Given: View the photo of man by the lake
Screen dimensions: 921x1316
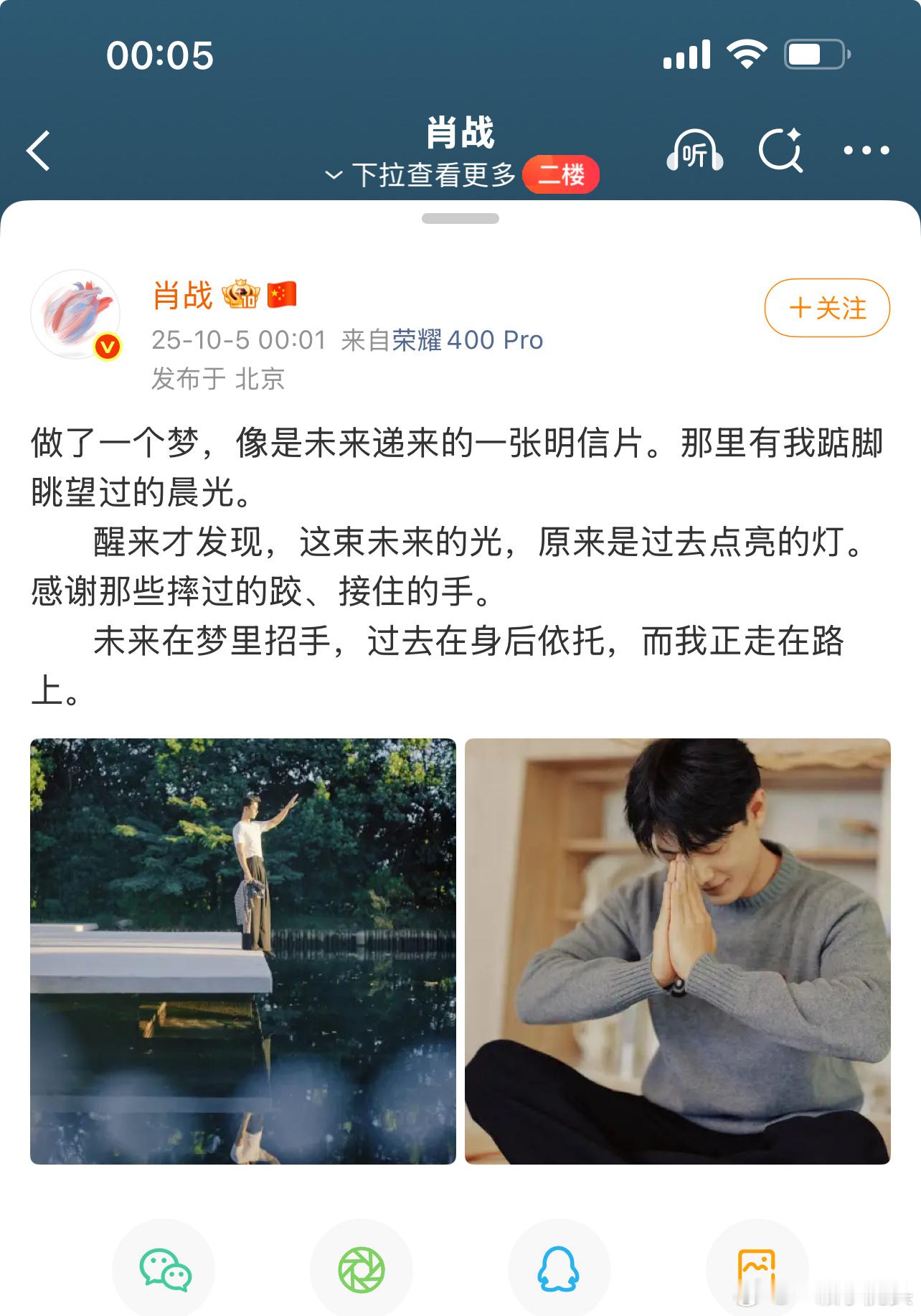Looking at the screenshot, I should (x=243, y=951).
